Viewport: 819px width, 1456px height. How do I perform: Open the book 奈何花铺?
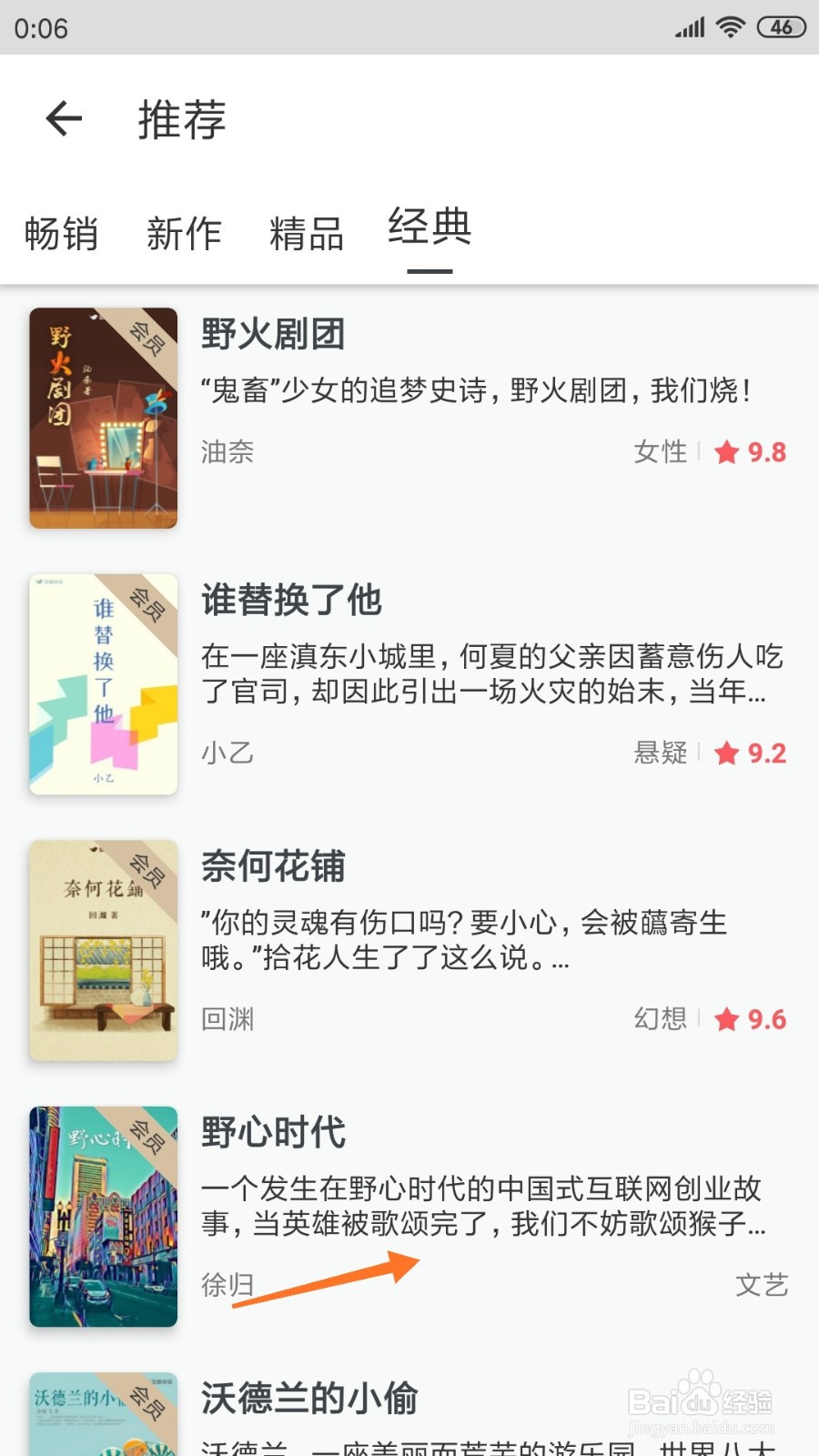point(409,950)
